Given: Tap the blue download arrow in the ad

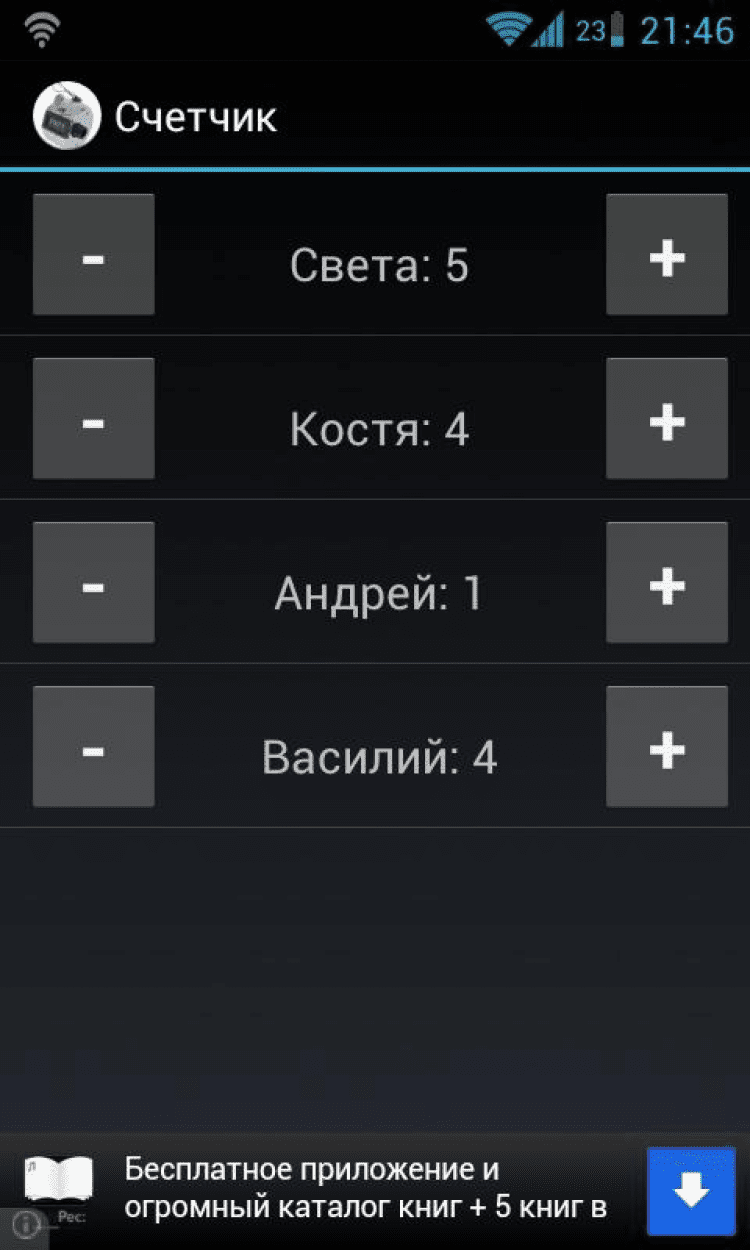Looking at the screenshot, I should pos(691,1190).
